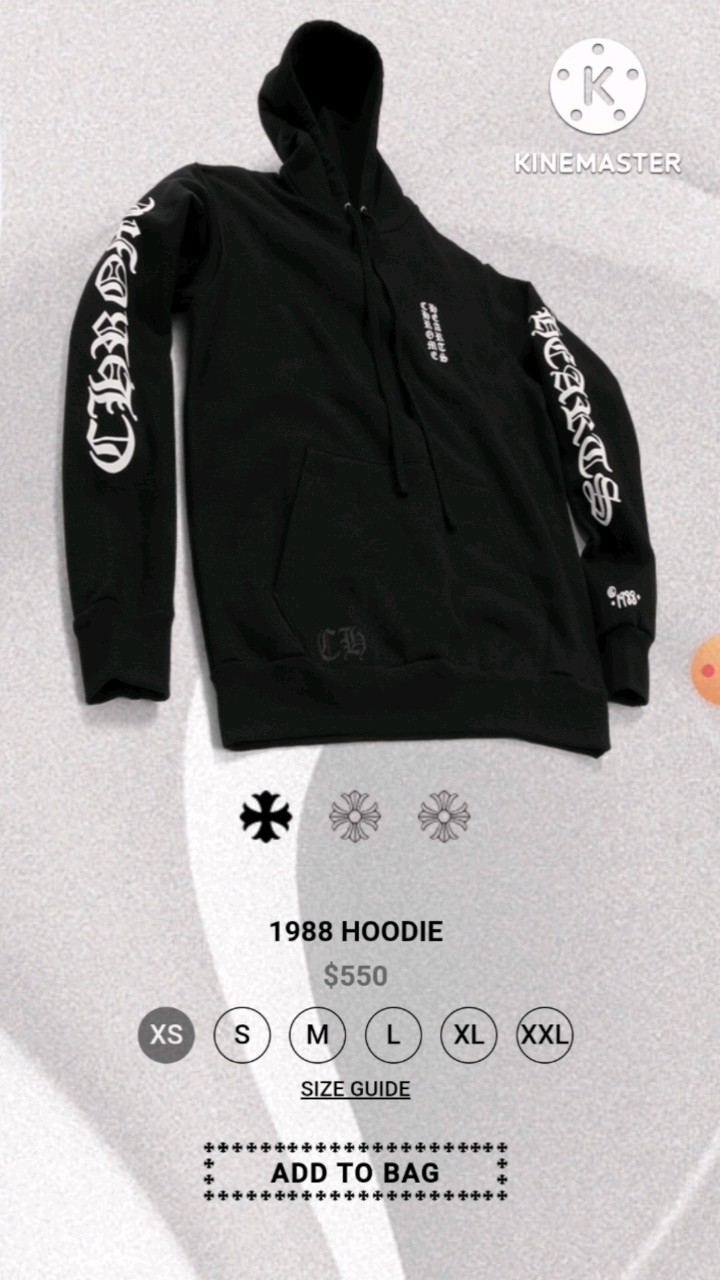Open the Size Guide link
Screen dimensions: 720x1280
pos(355,1089)
